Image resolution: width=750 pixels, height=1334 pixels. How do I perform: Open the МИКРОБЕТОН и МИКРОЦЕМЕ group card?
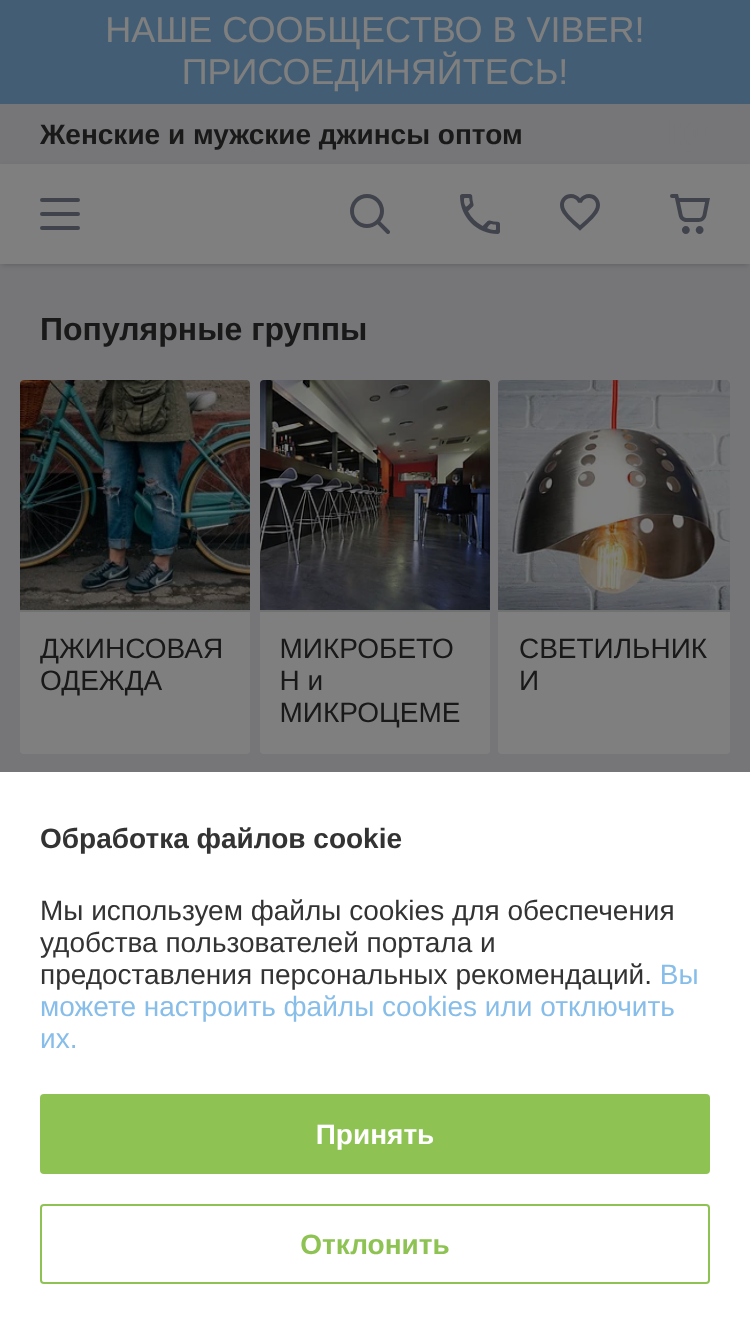coord(375,566)
